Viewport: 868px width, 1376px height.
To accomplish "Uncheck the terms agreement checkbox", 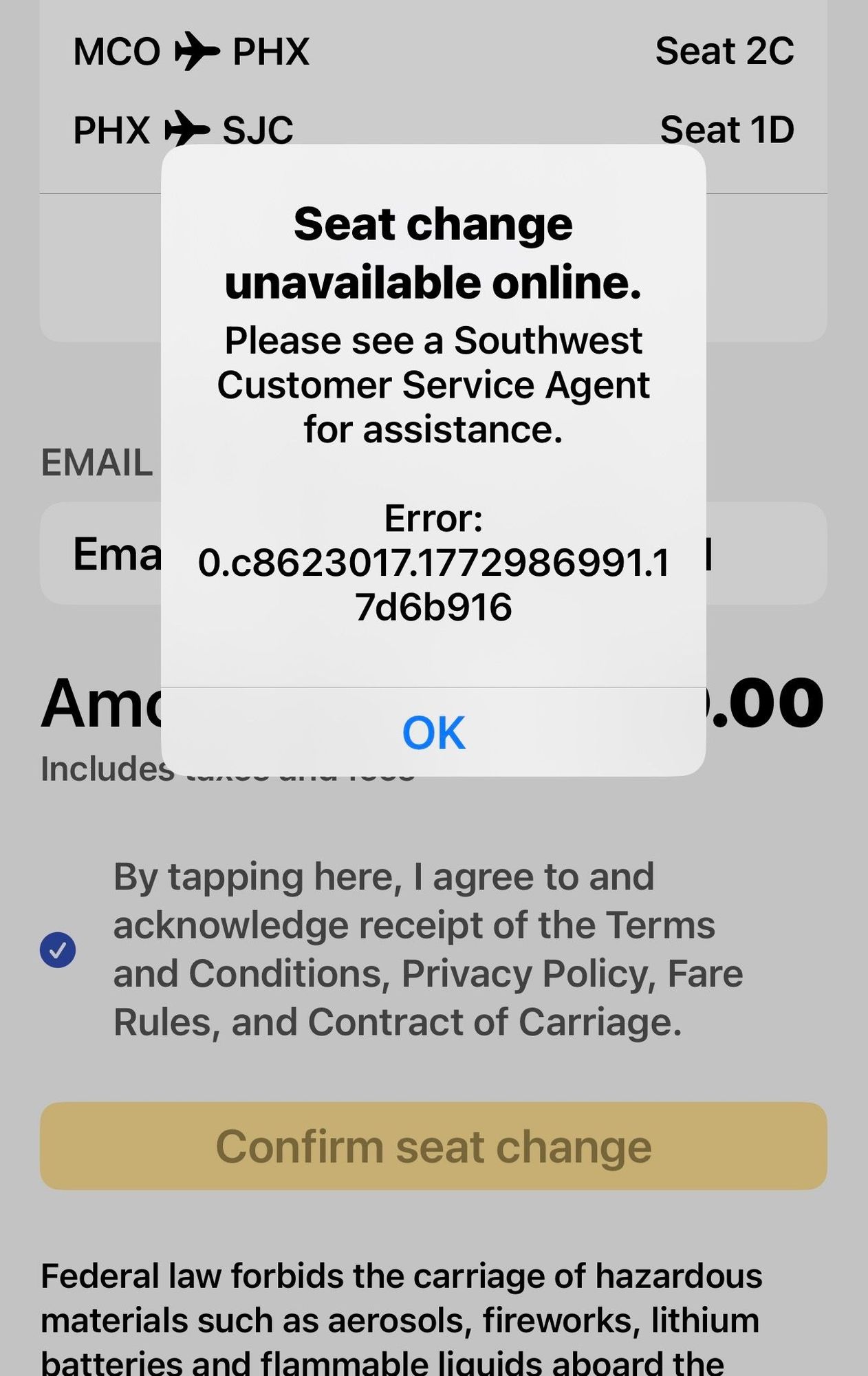I will (x=58, y=949).
